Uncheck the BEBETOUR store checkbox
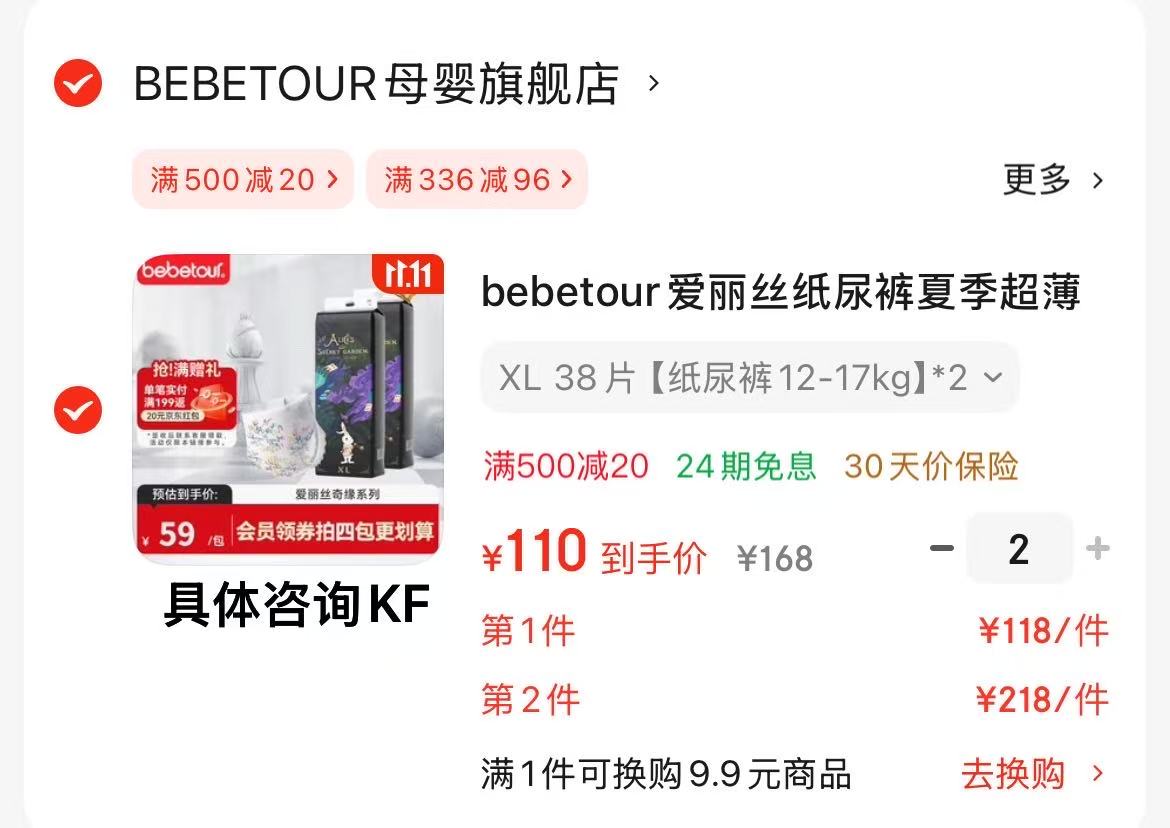 point(78,83)
